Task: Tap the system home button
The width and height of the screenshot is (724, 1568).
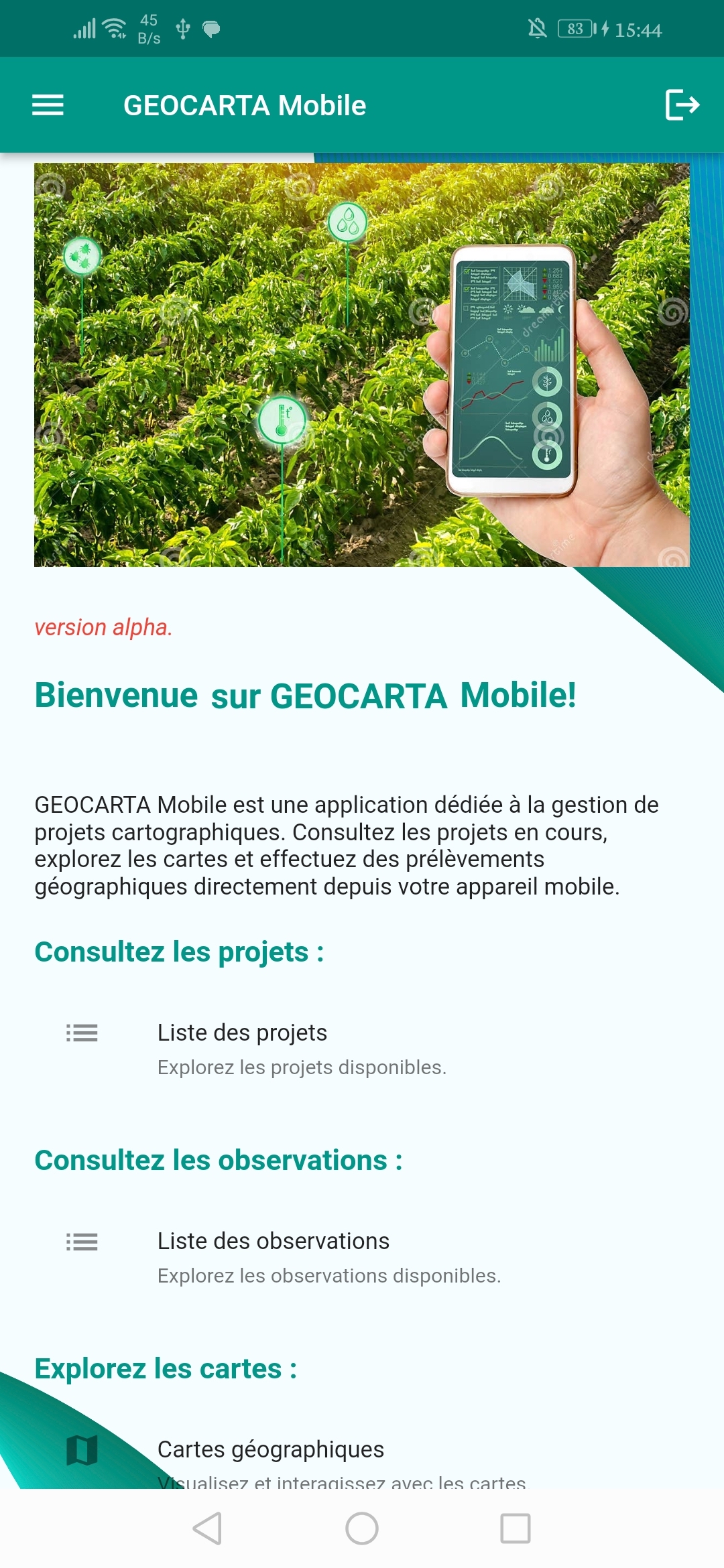Action: coord(362,1528)
